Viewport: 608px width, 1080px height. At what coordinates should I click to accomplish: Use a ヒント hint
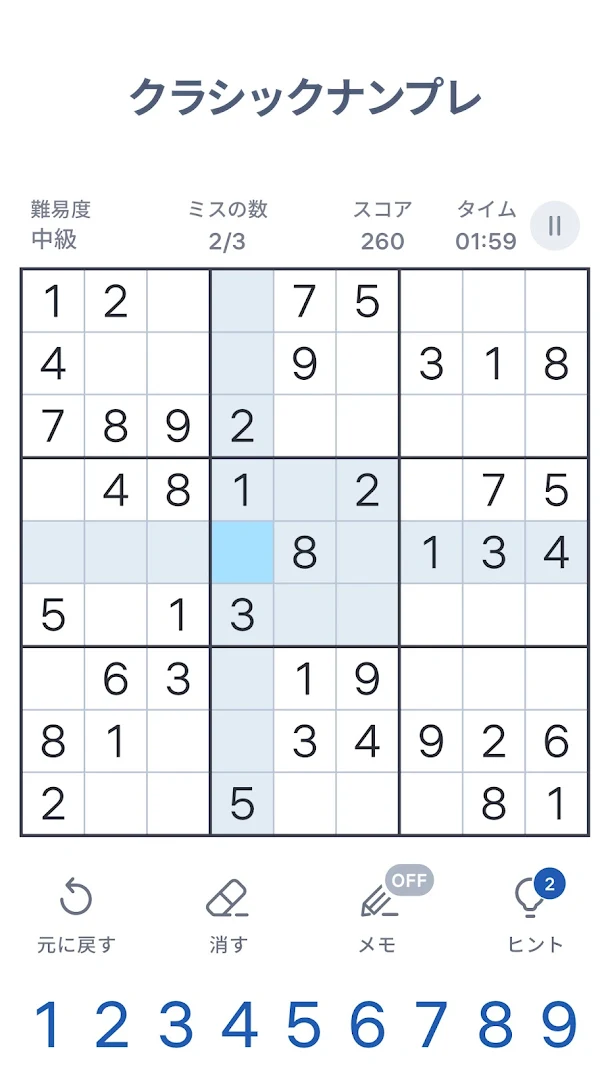click(535, 913)
